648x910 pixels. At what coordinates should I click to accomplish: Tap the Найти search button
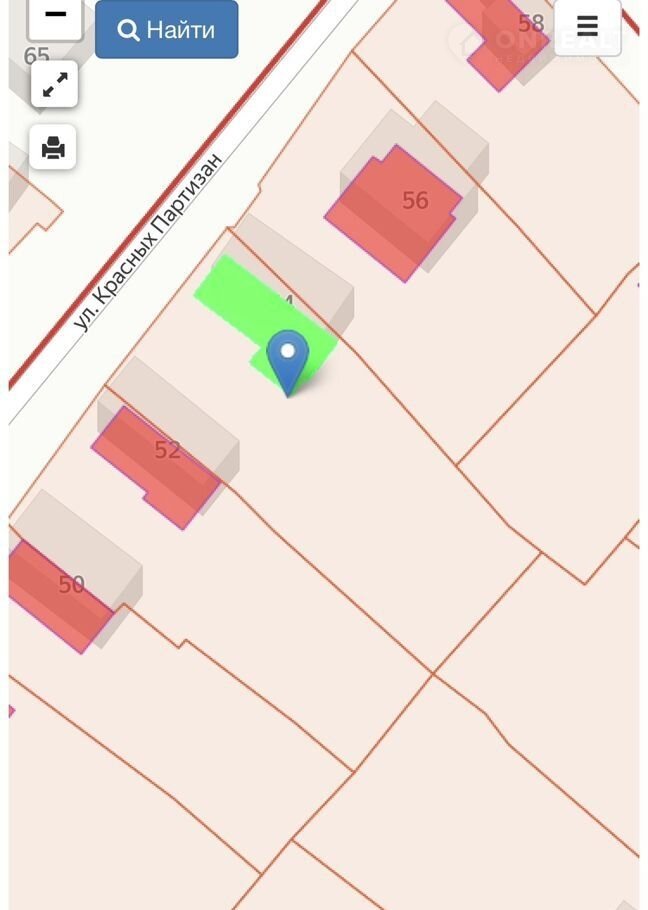tap(167, 30)
